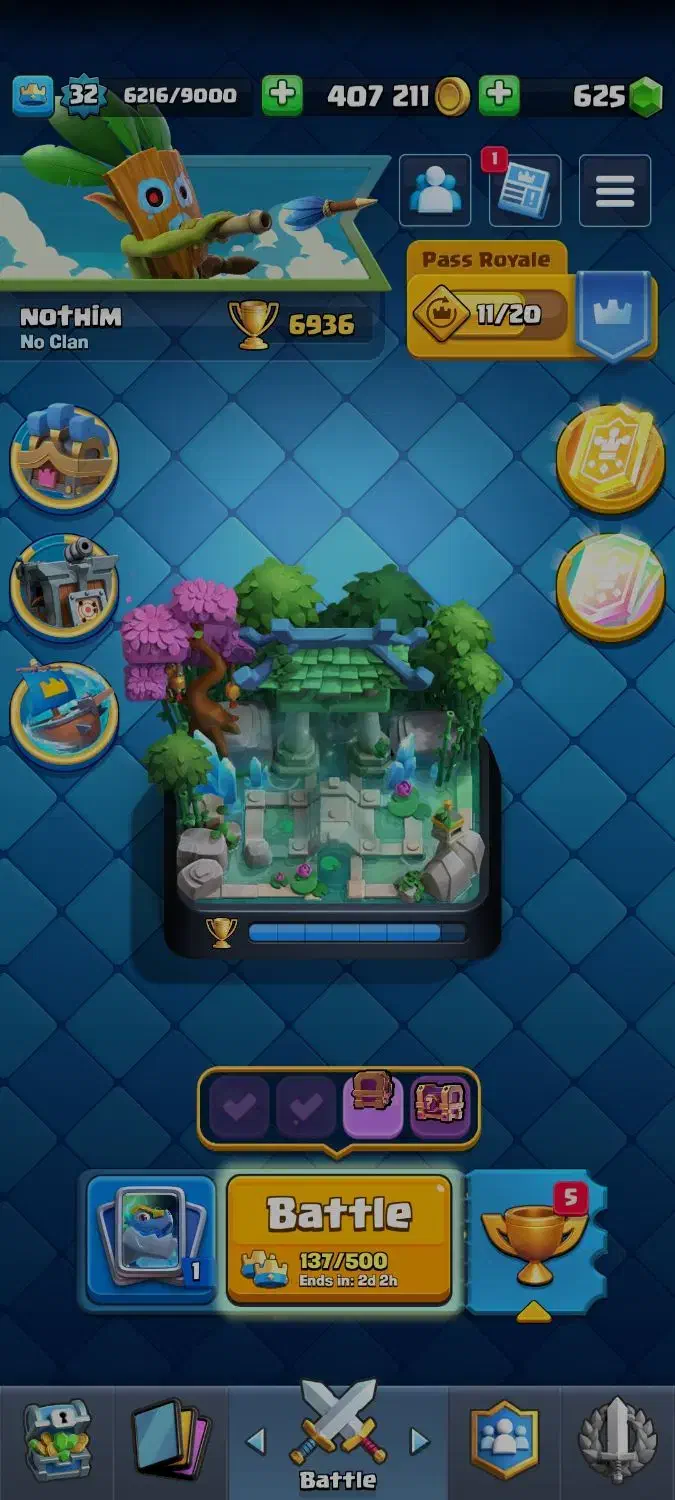Open the cannon target practice icon
The width and height of the screenshot is (675, 1500).
tap(64, 586)
